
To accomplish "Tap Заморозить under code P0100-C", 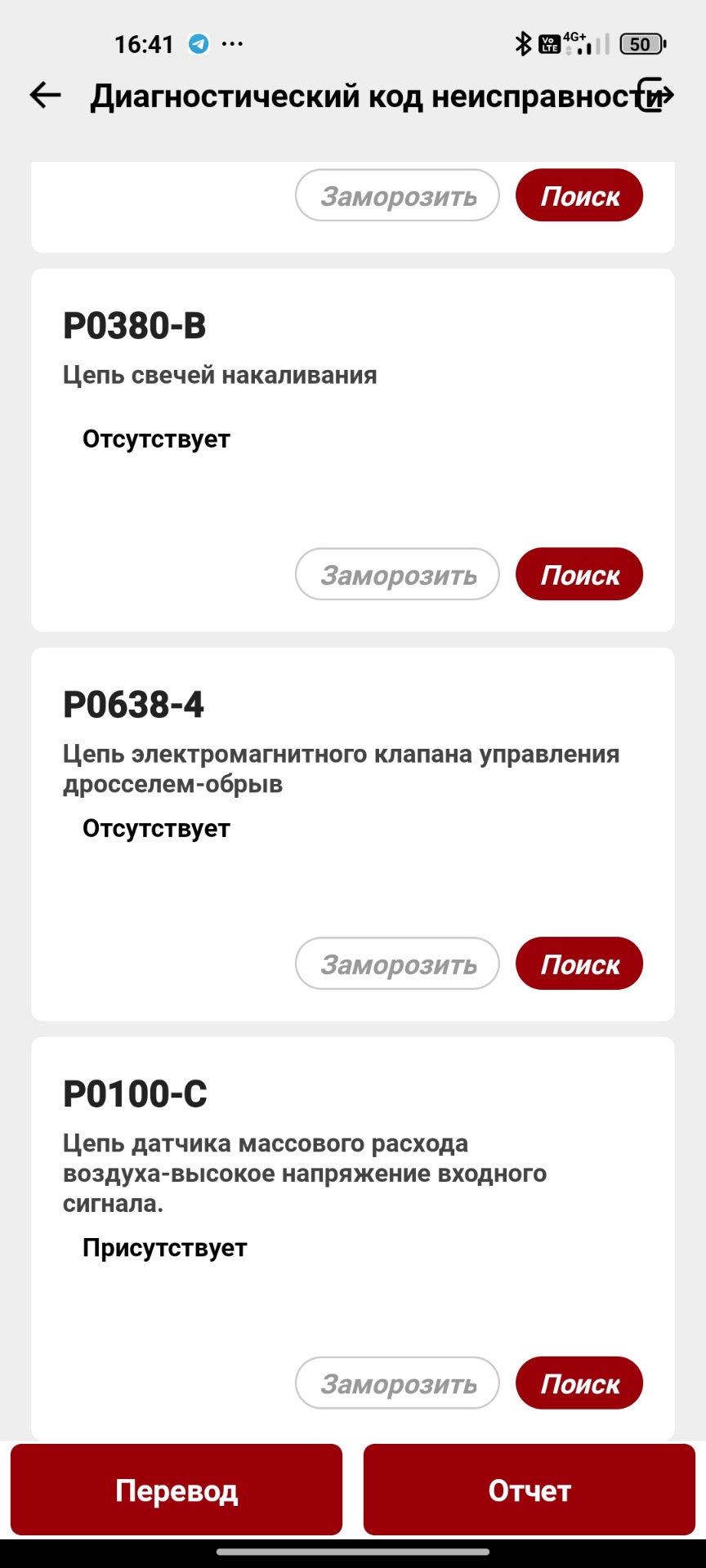I will coord(397,1383).
